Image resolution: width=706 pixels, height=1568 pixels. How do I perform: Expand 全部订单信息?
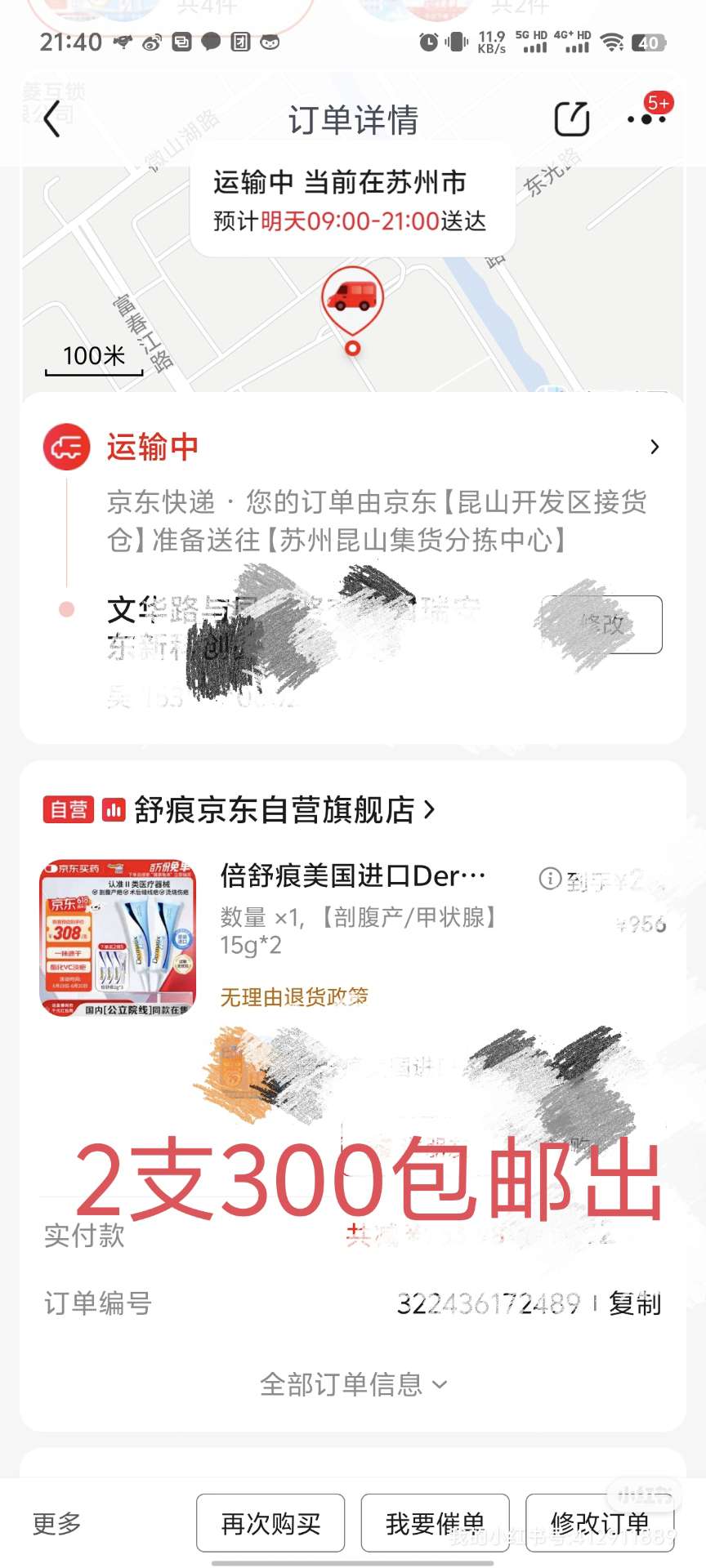353,1384
